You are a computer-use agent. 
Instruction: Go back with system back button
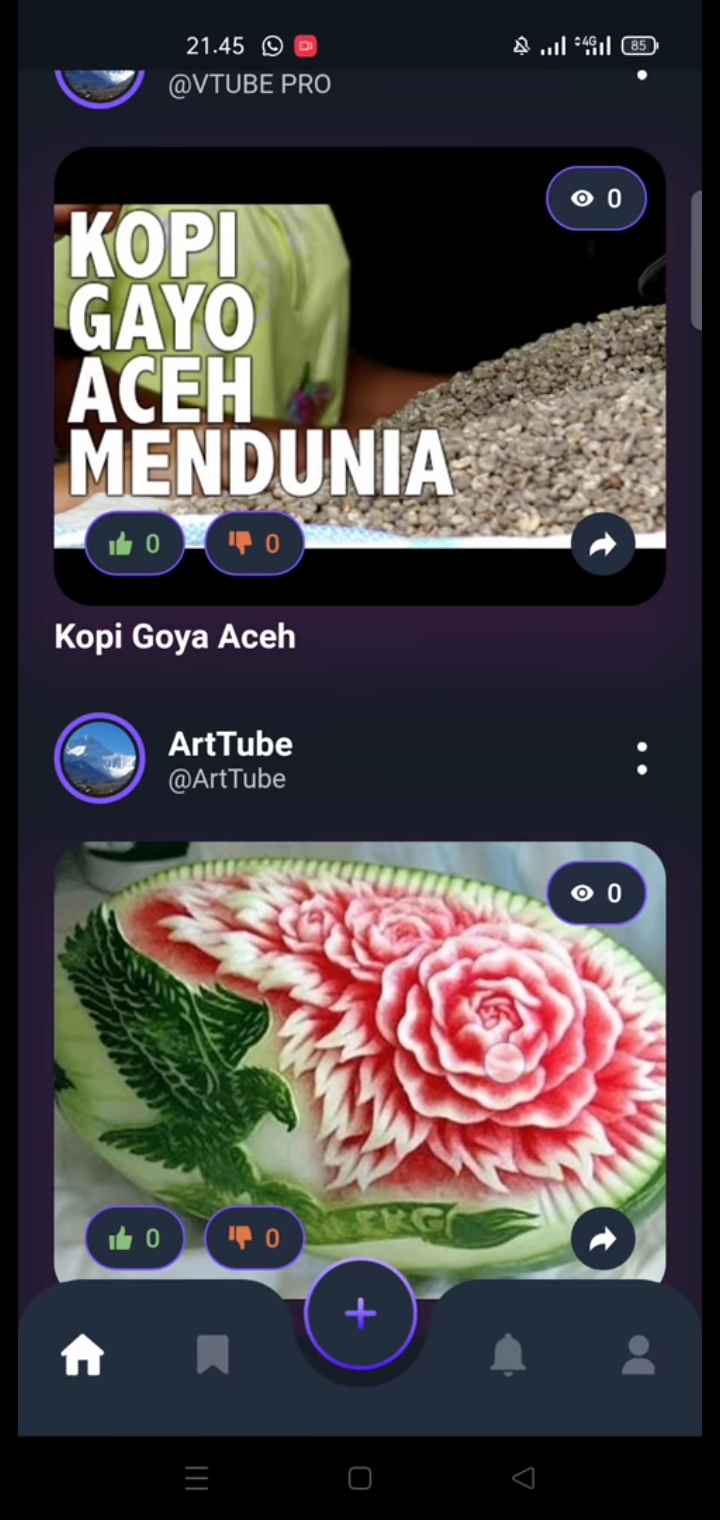click(x=523, y=1478)
